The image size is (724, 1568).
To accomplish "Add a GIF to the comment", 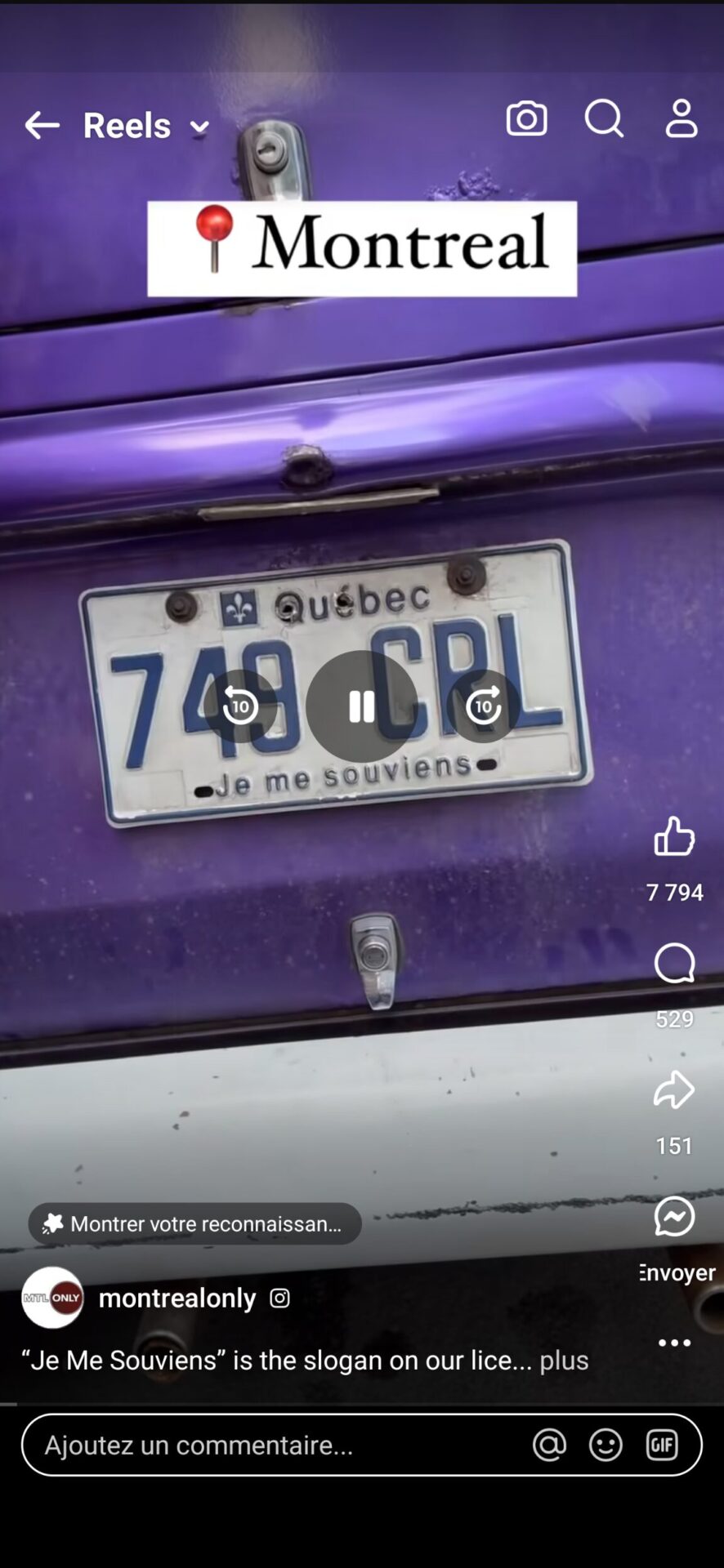I will point(662,1445).
